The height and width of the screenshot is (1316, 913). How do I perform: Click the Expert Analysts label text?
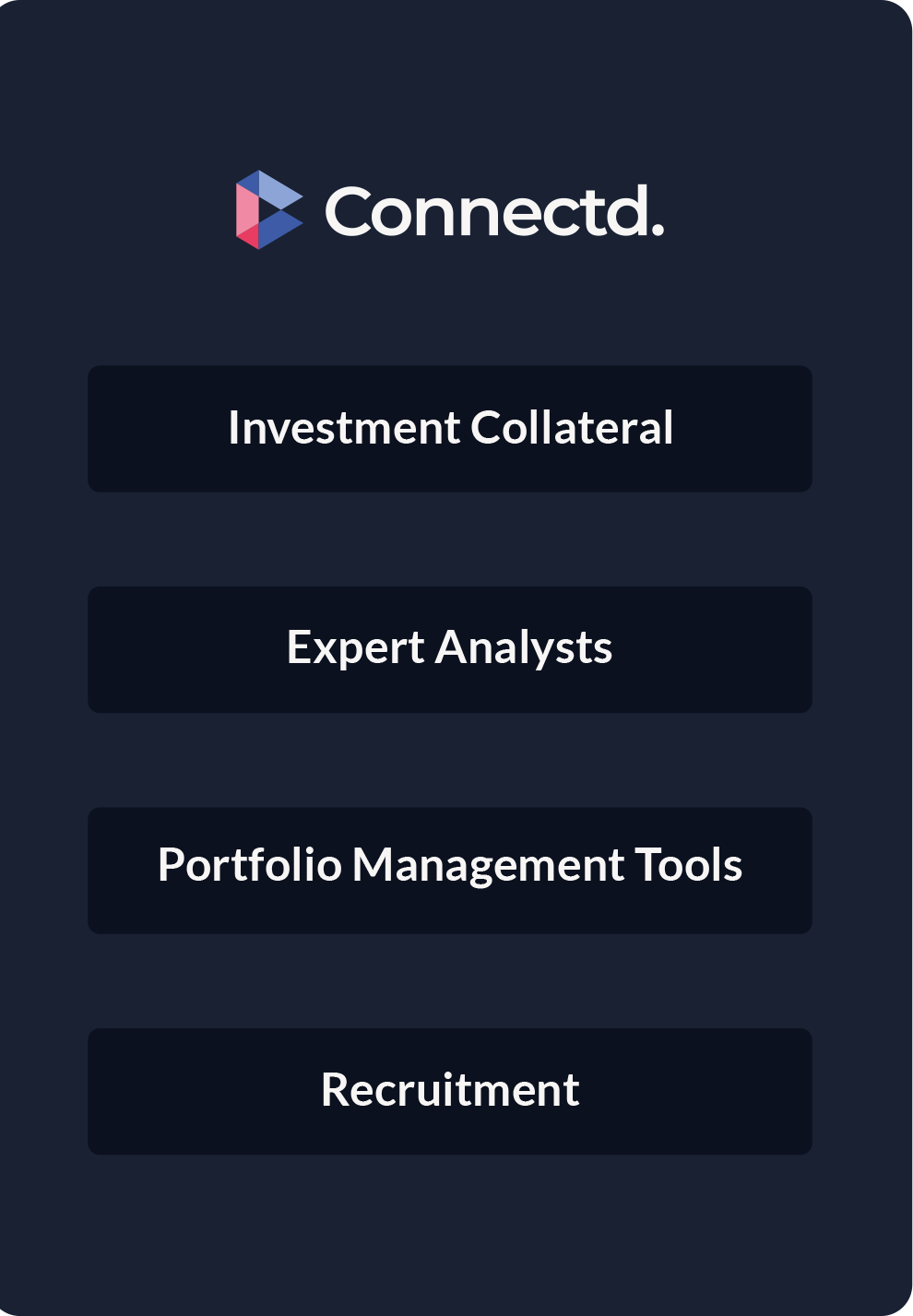451,648
